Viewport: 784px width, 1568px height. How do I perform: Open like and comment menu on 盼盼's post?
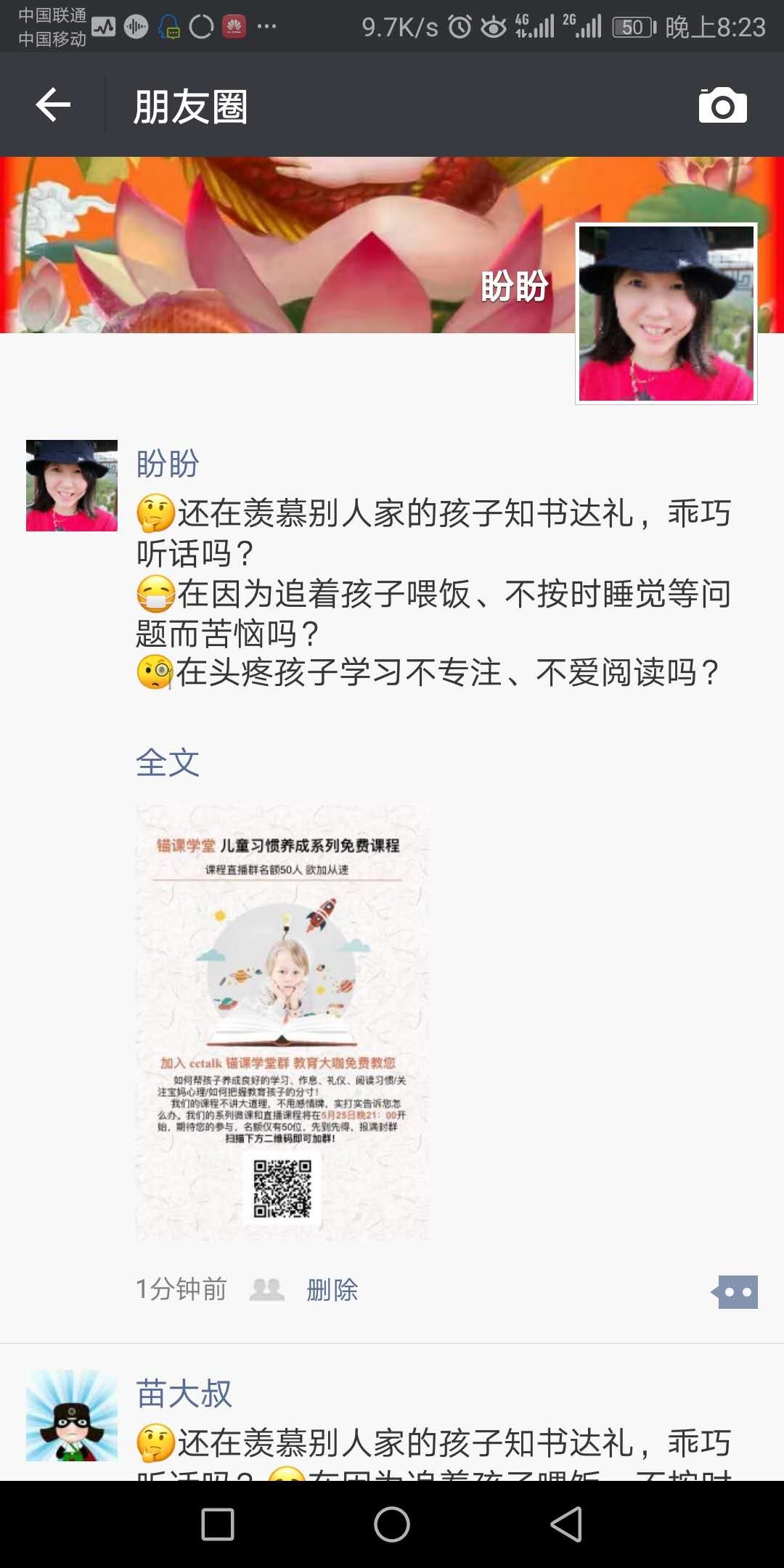click(736, 1292)
